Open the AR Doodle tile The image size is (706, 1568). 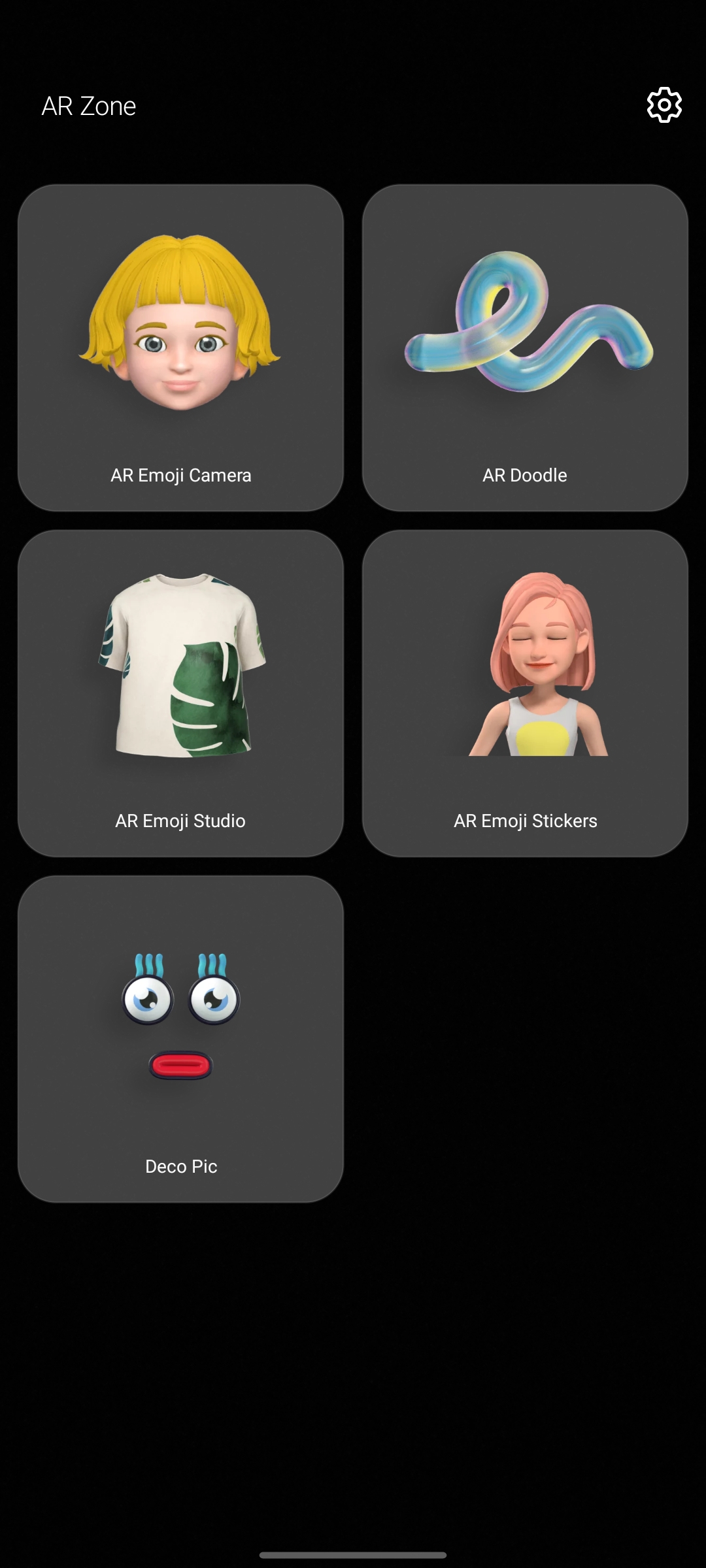525,348
